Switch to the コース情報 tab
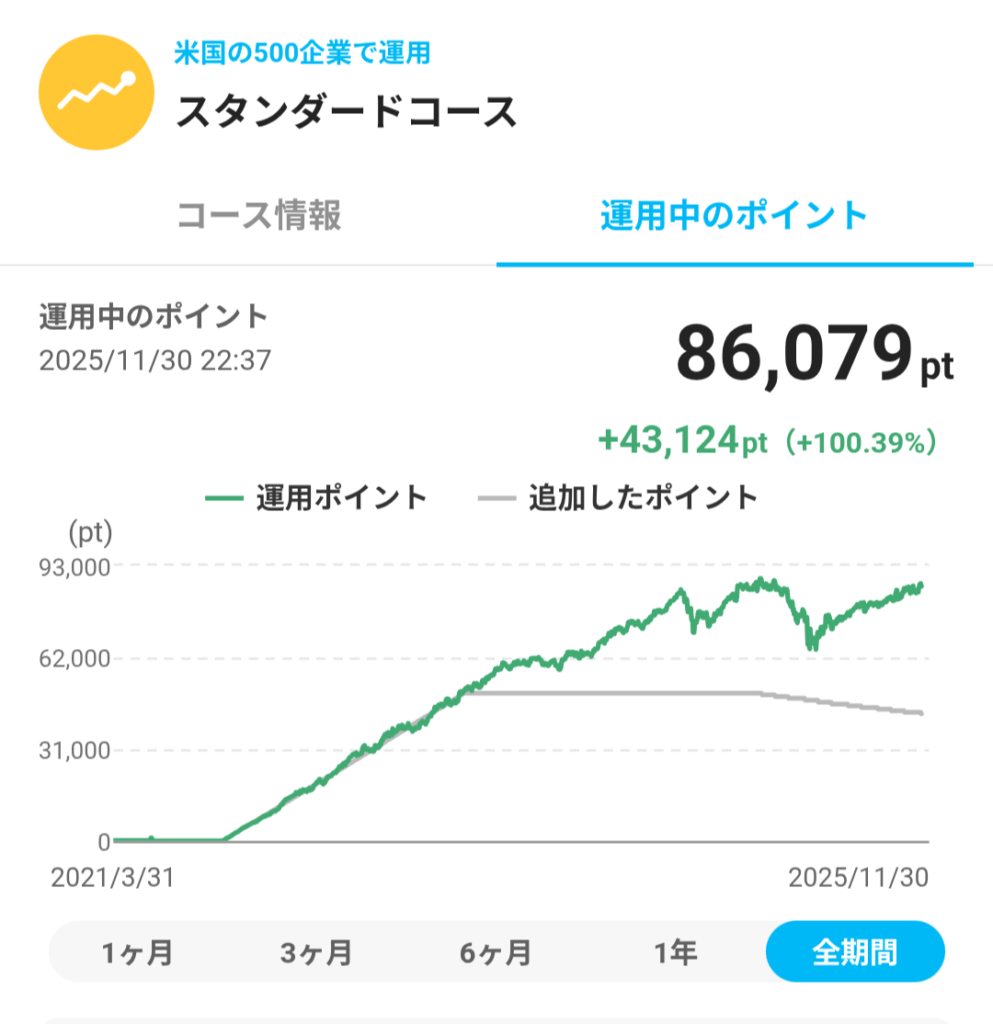 [259, 215]
